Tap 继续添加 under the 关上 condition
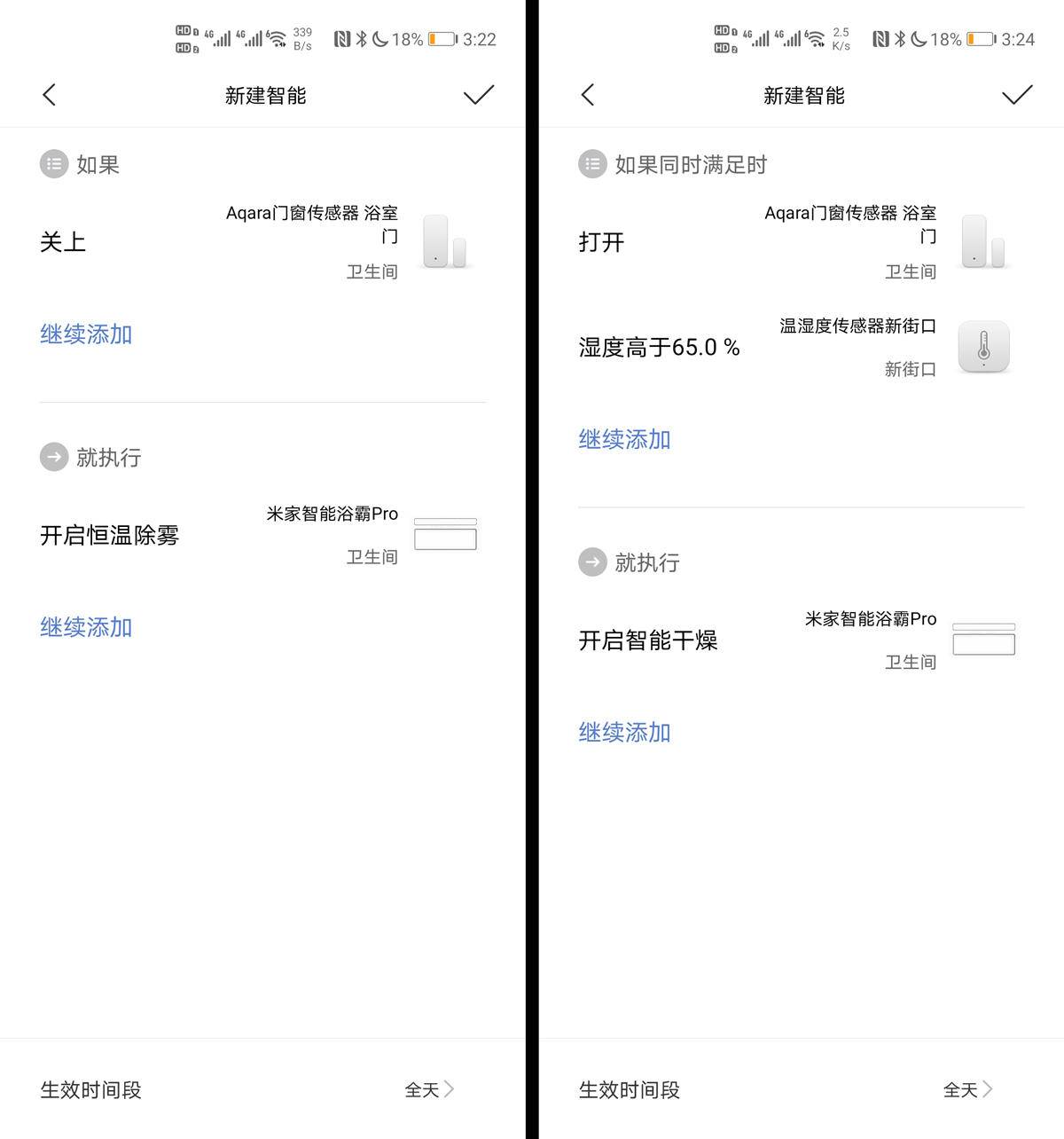This screenshot has height=1139, width=1064. (85, 334)
